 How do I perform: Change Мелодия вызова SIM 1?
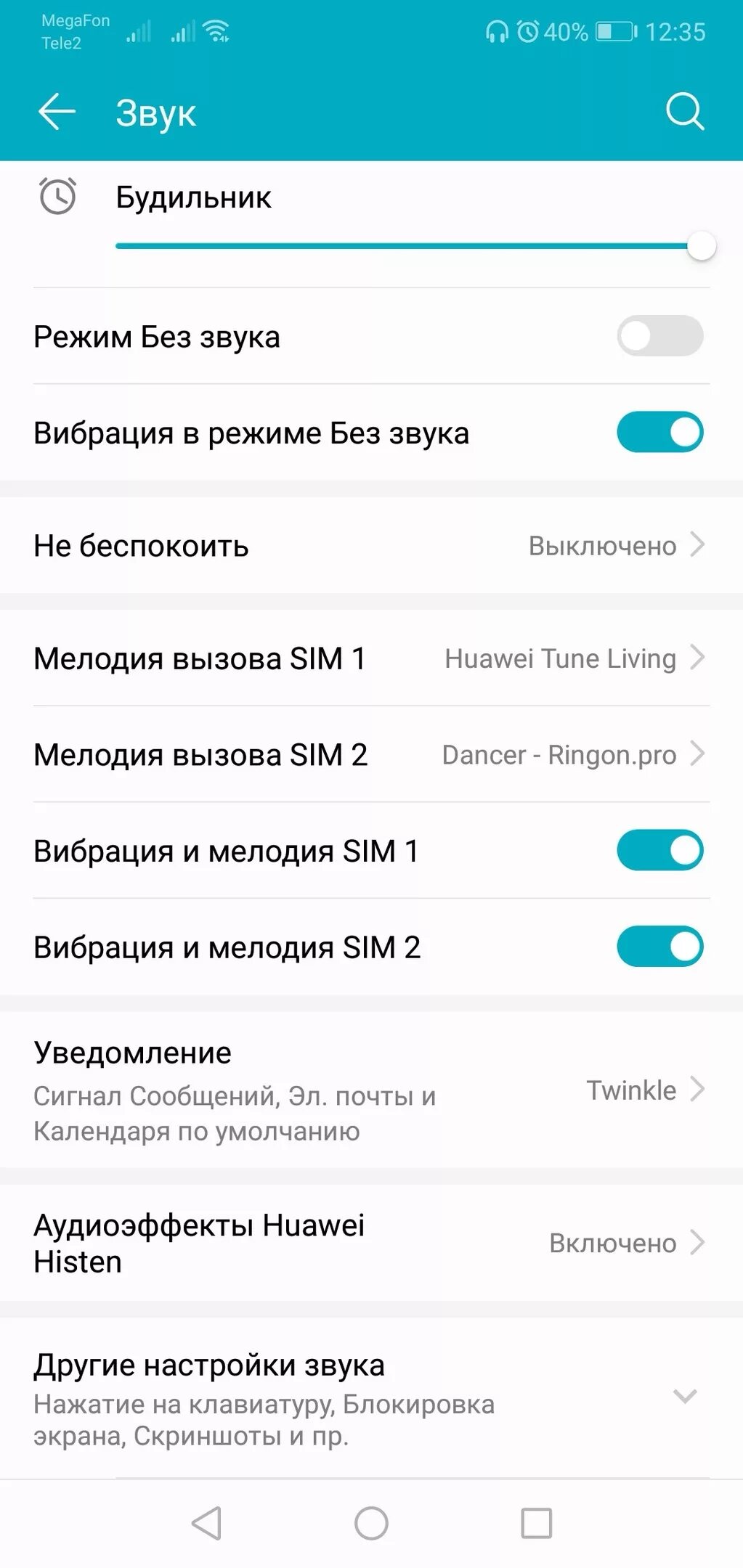click(370, 658)
